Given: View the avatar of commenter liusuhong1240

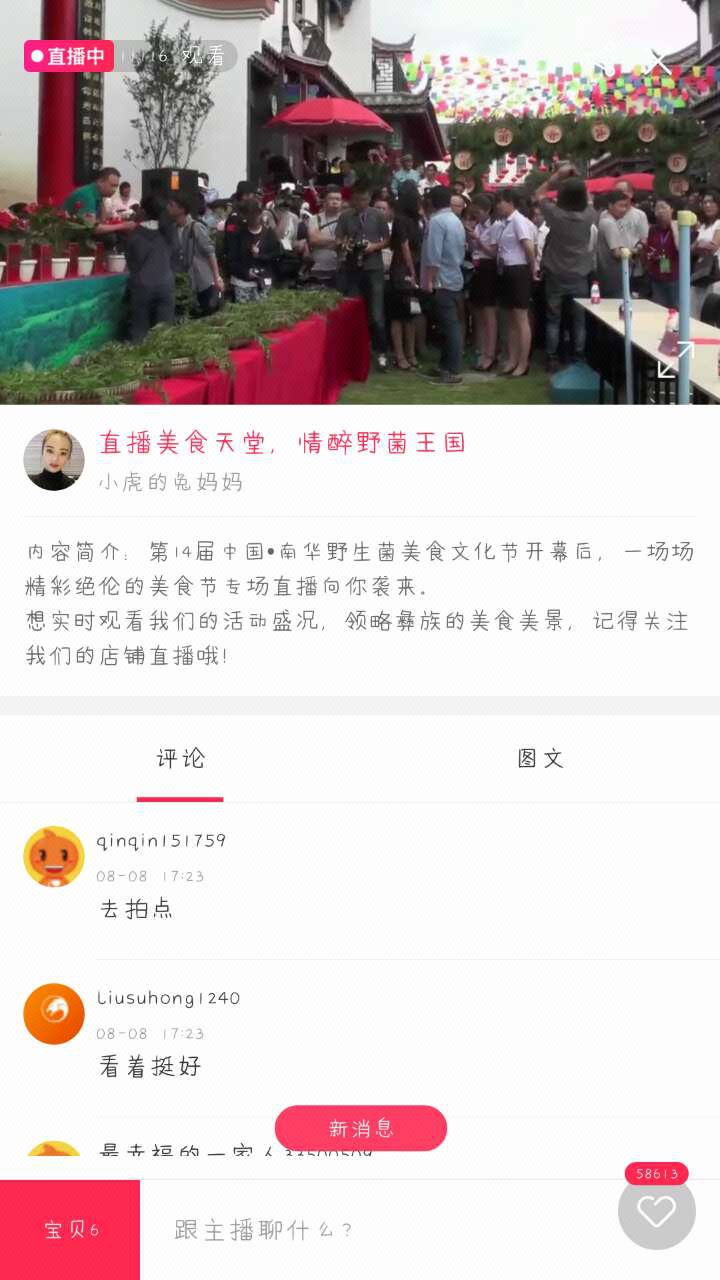Looking at the screenshot, I should (x=54, y=1014).
